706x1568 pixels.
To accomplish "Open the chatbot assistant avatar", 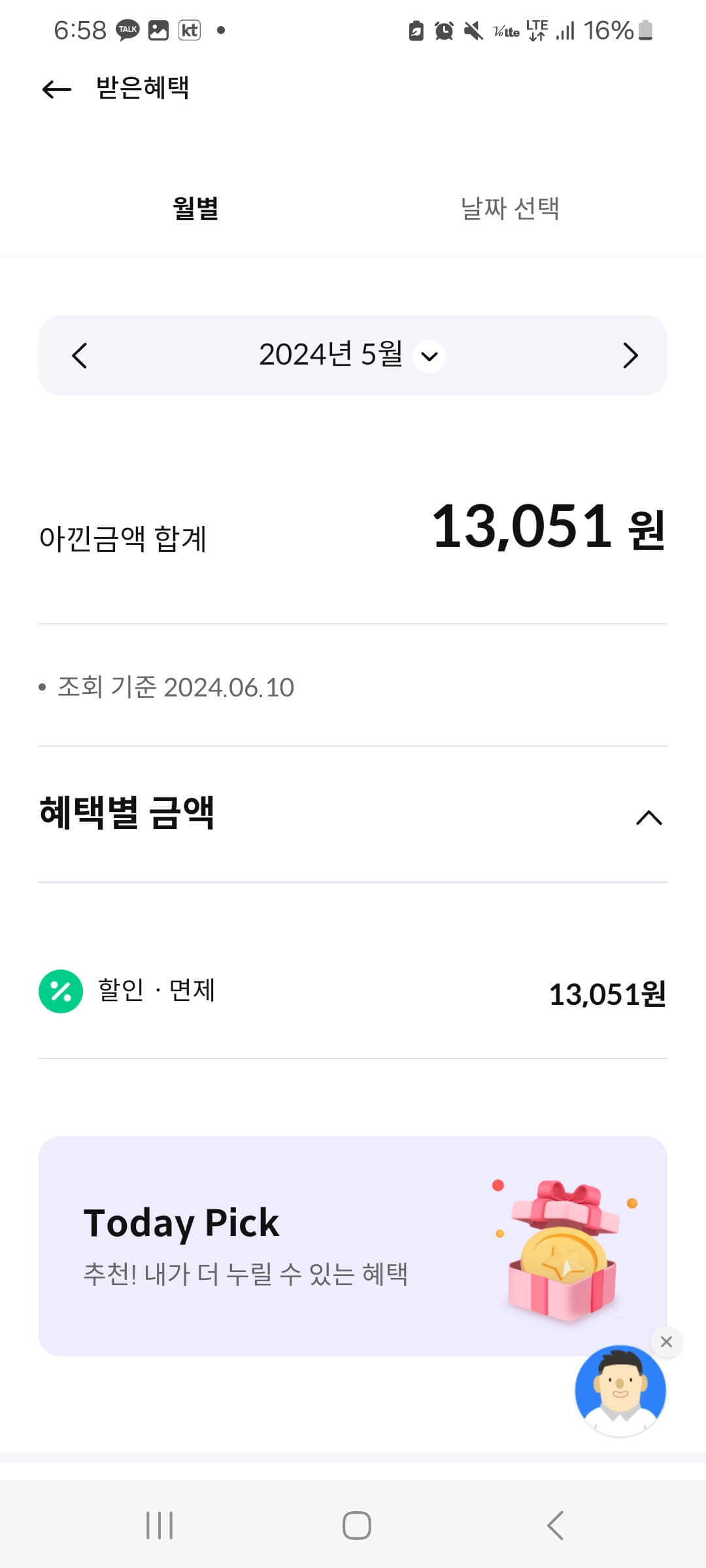I will pos(621,1392).
